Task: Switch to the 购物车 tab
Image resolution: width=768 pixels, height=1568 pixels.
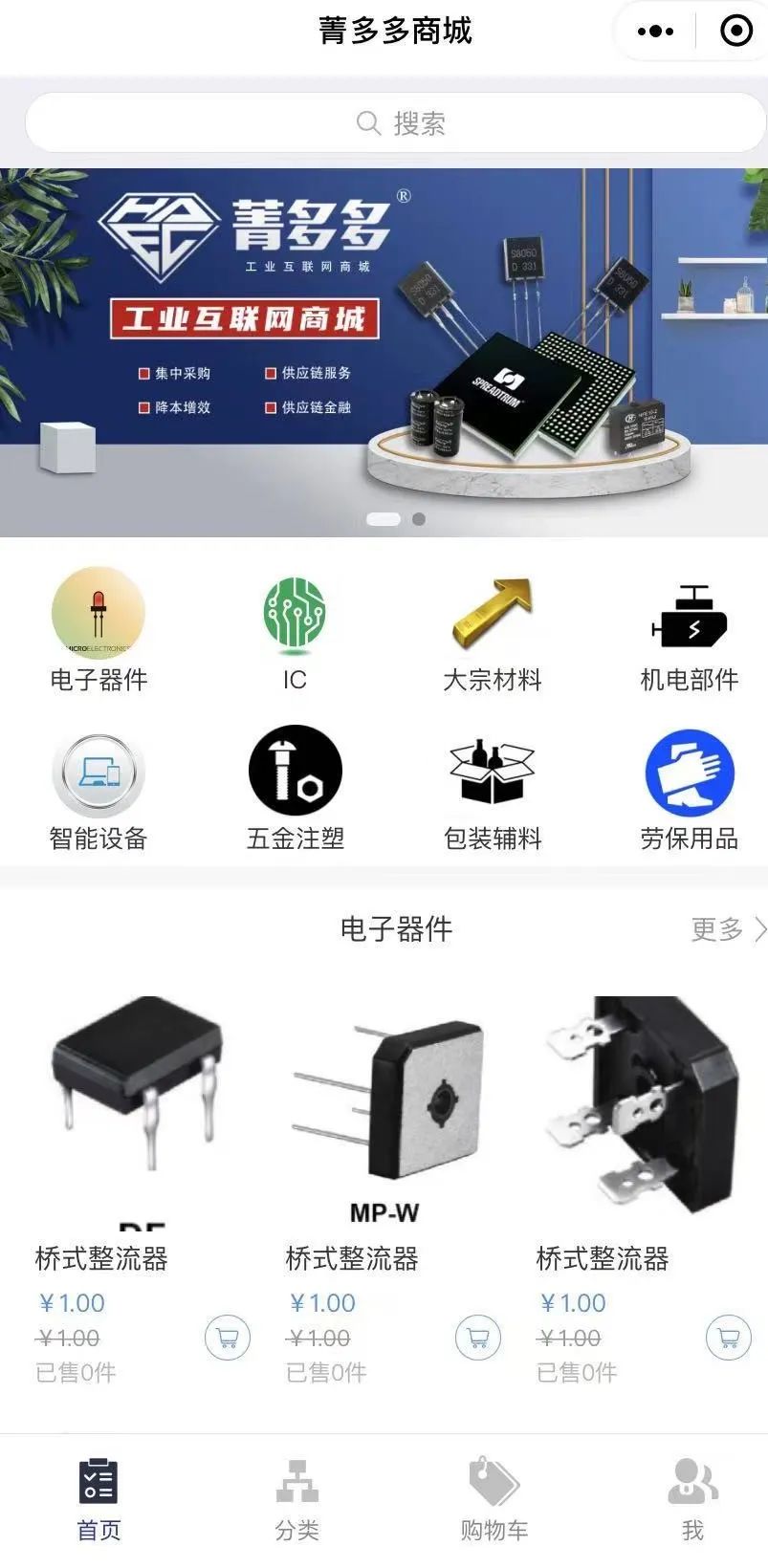Action: pos(494,1500)
